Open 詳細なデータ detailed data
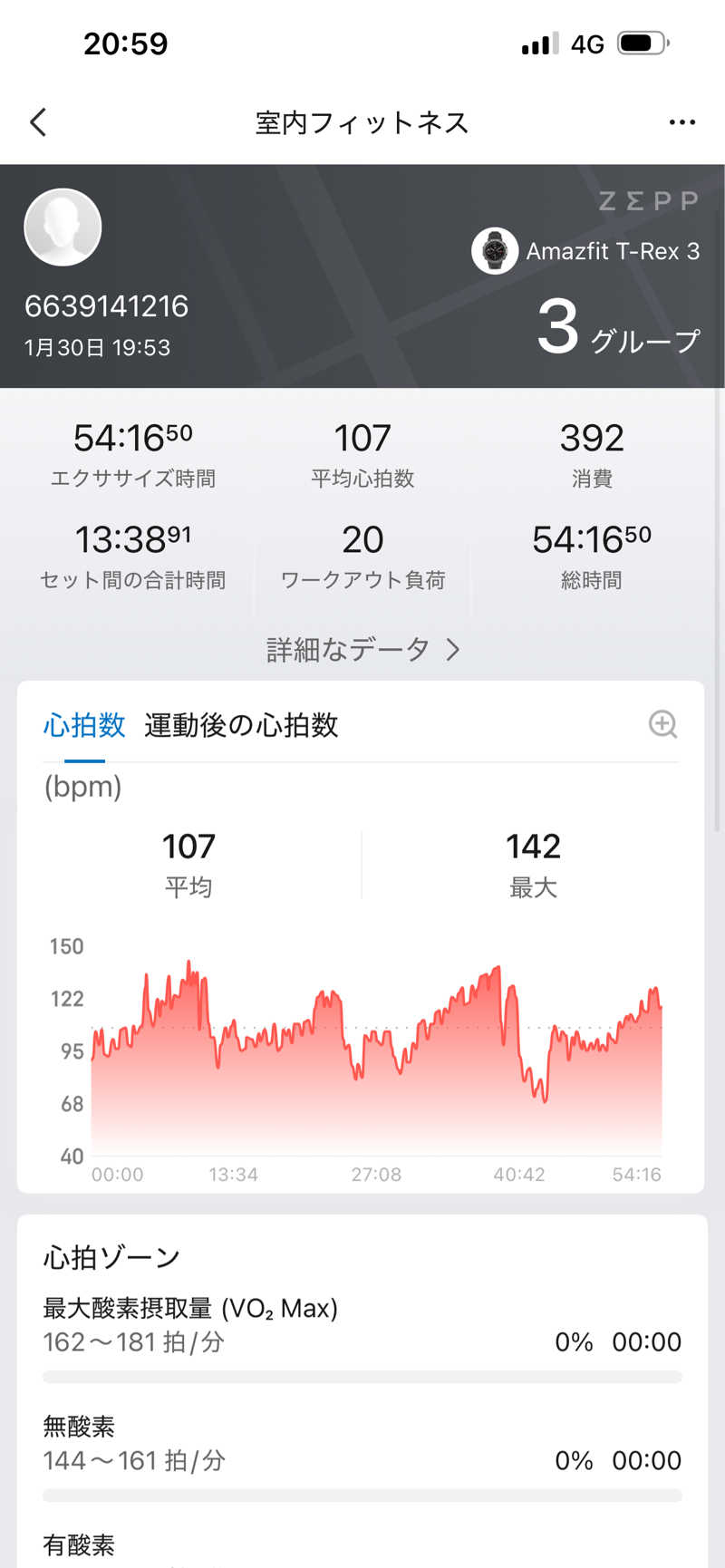This screenshot has height=1568, width=725. coord(362,649)
